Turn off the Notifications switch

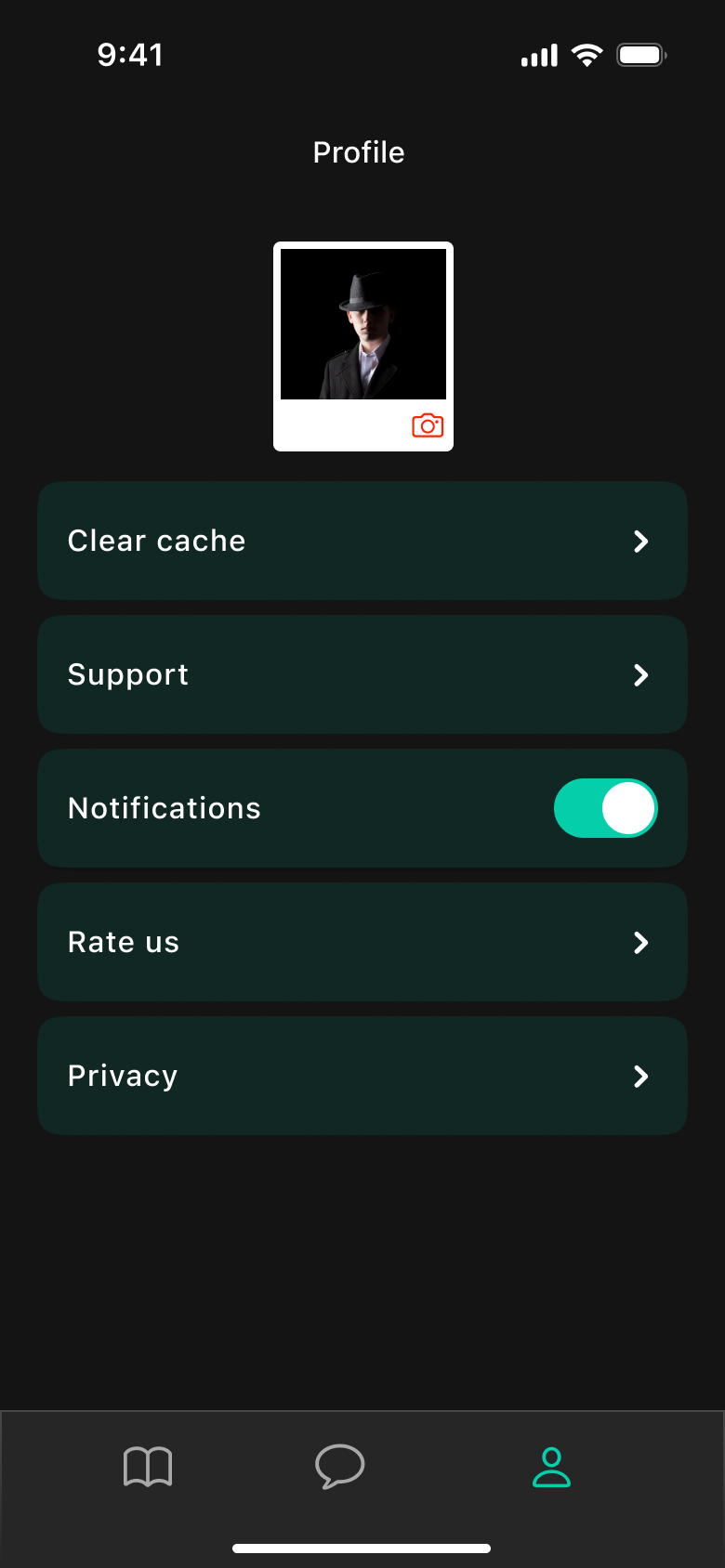click(x=606, y=808)
